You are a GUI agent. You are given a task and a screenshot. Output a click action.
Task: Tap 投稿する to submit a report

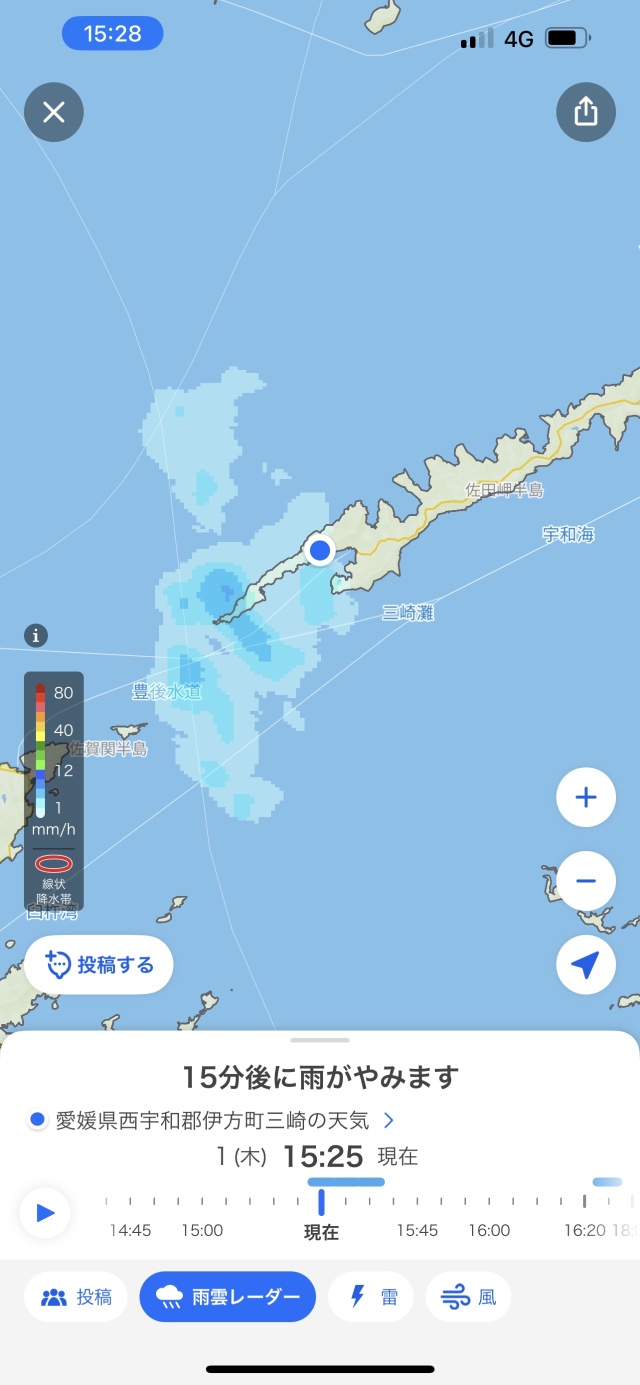99,965
